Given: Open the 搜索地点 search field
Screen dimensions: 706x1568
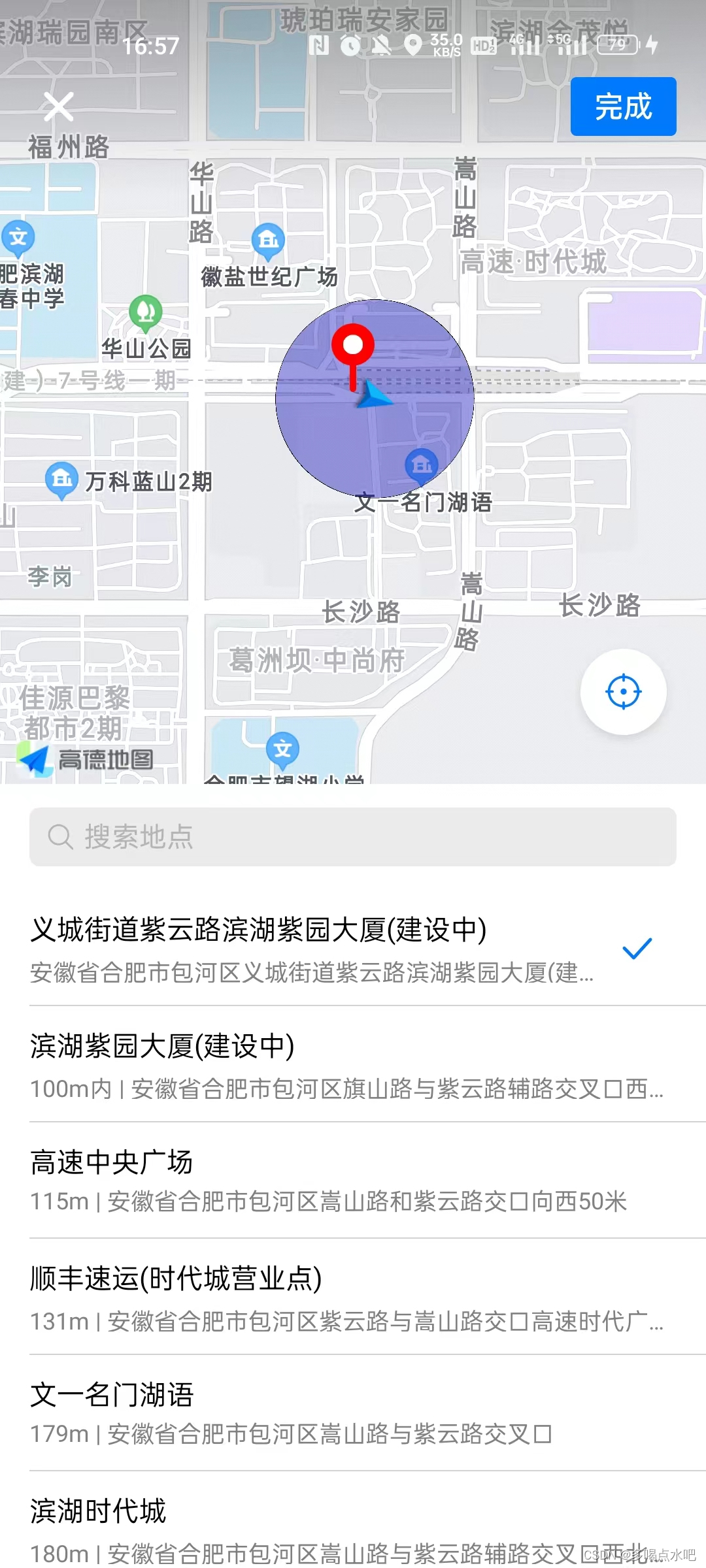Looking at the screenshot, I should tap(353, 837).
